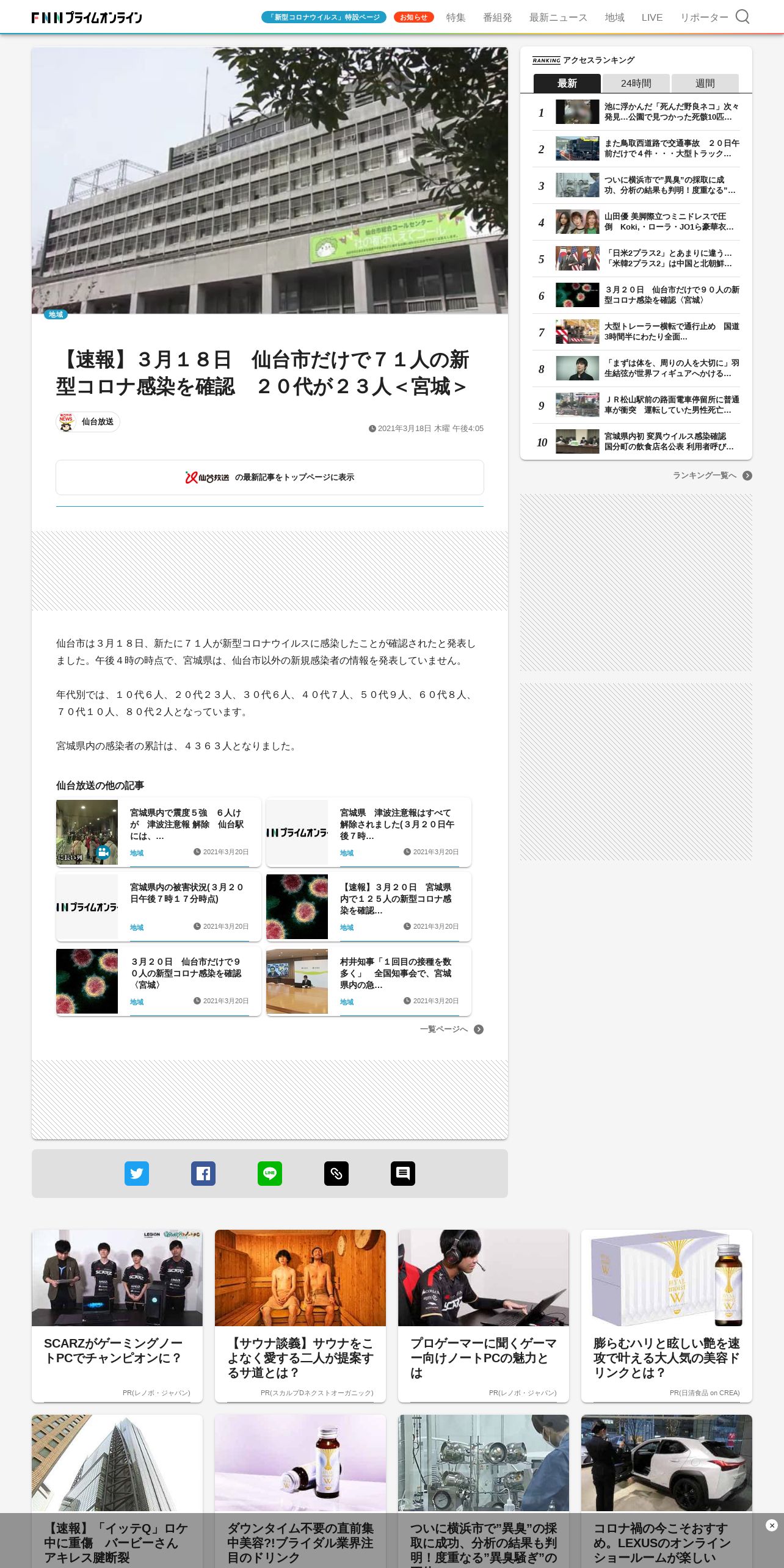Open the お知らせ notices button
The image size is (784, 1568).
413,17
